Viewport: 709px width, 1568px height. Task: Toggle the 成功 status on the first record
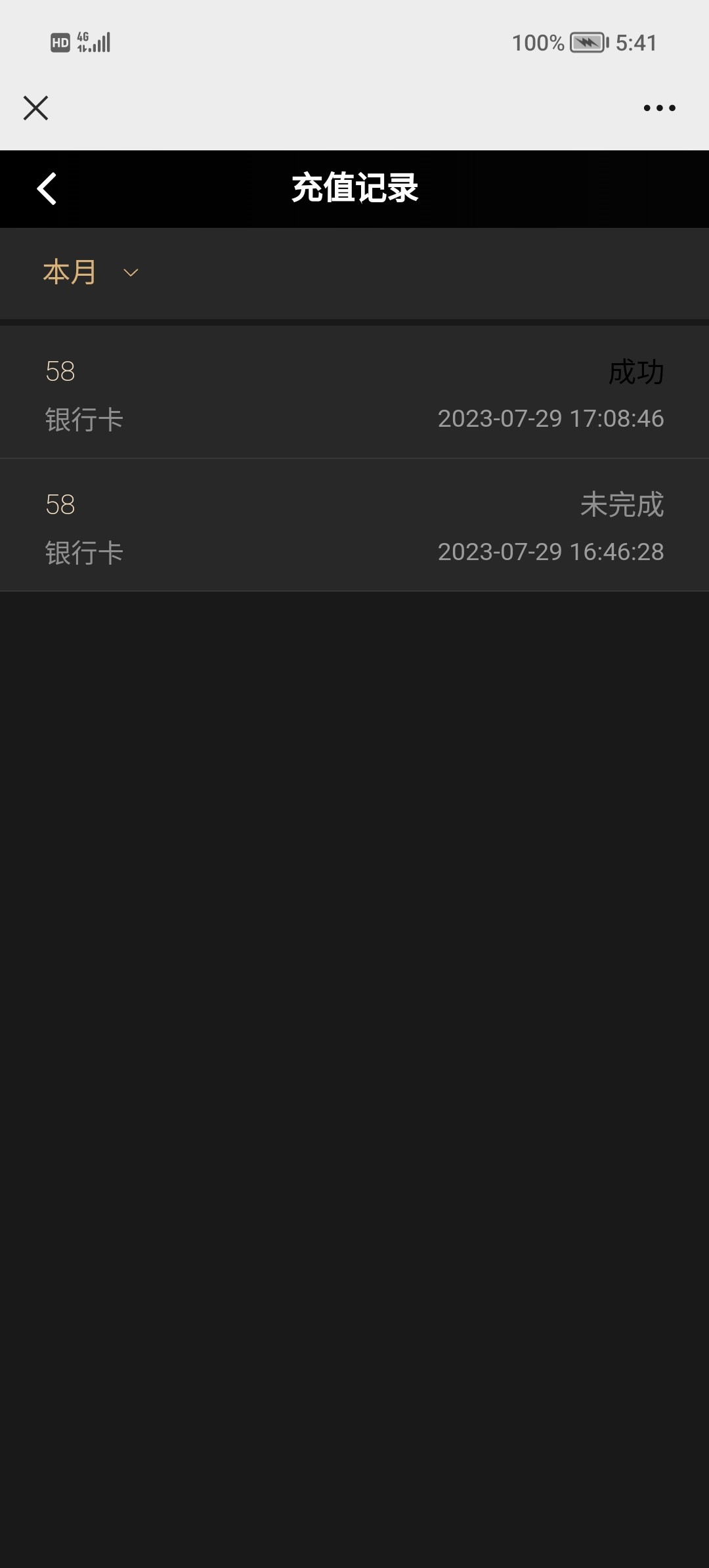point(634,370)
